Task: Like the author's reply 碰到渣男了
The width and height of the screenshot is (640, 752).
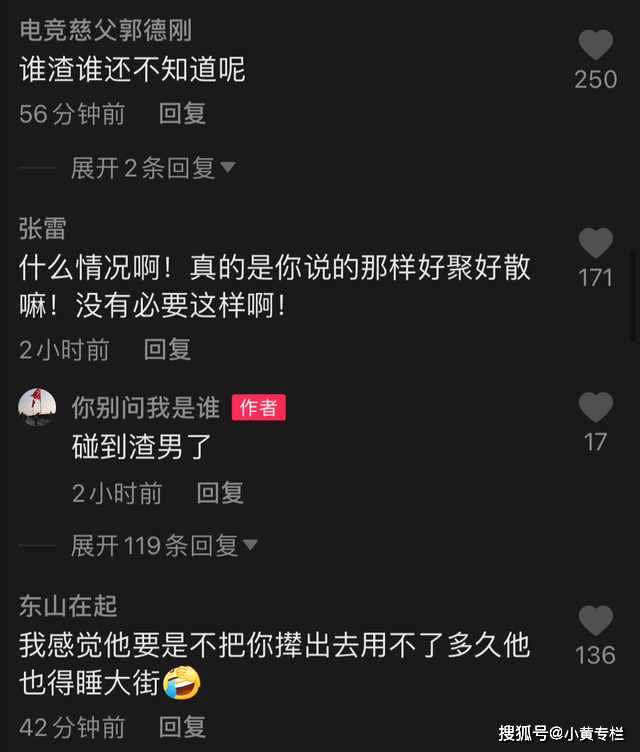Action: 596,407
